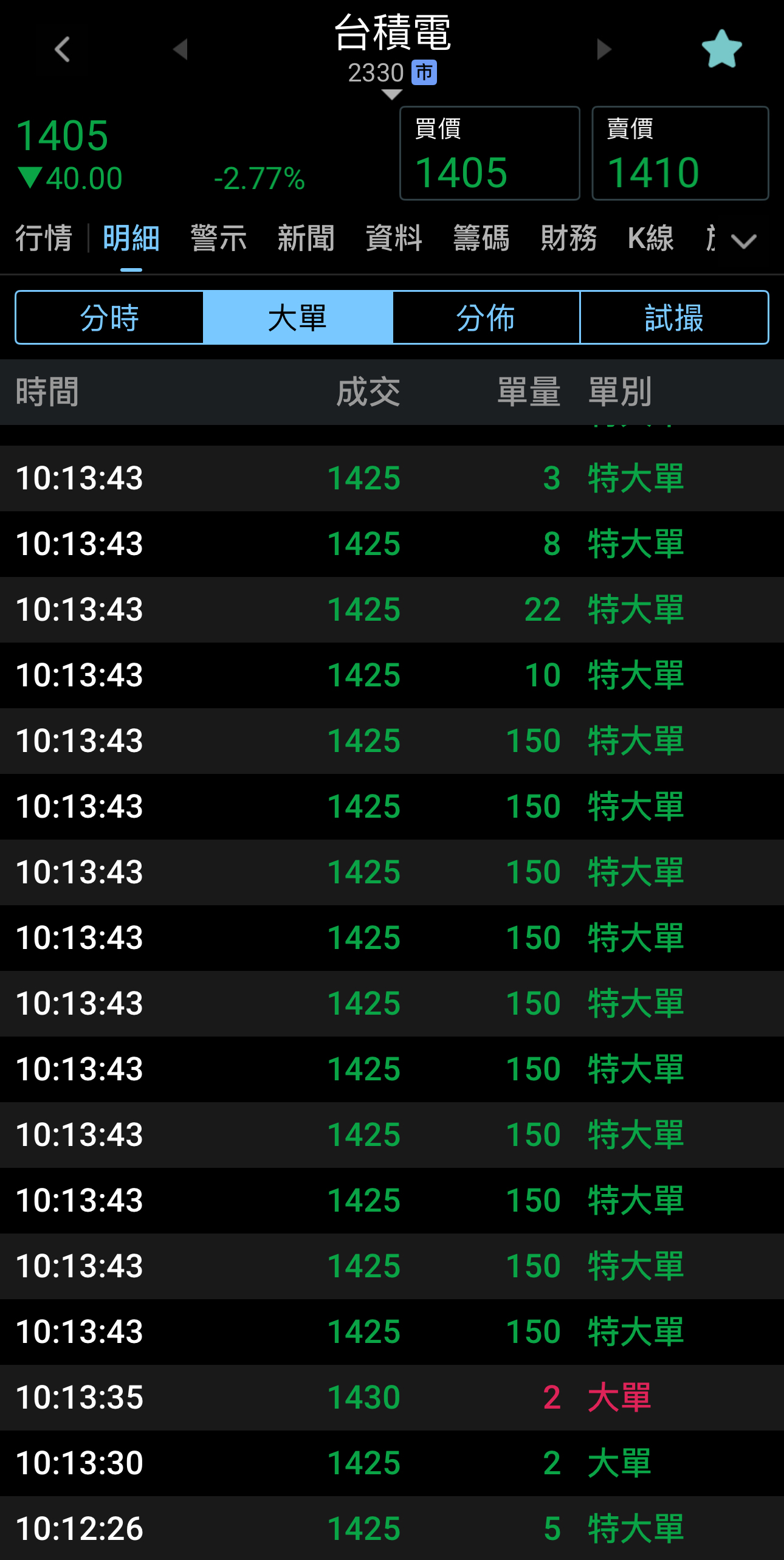
Task: Open the 警示 tab
Action: (218, 238)
